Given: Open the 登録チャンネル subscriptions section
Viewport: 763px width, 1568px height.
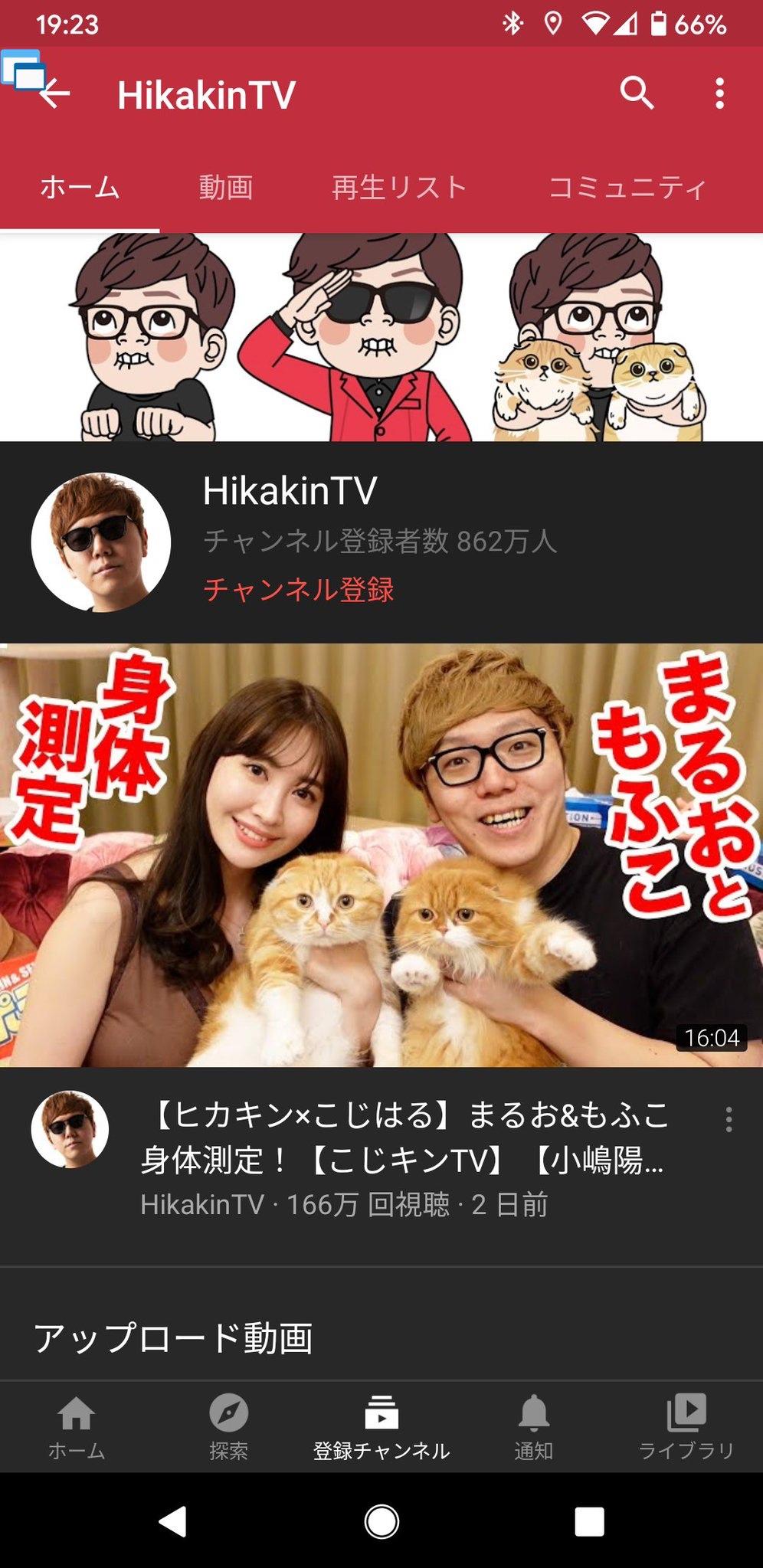Looking at the screenshot, I should tap(381, 1427).
